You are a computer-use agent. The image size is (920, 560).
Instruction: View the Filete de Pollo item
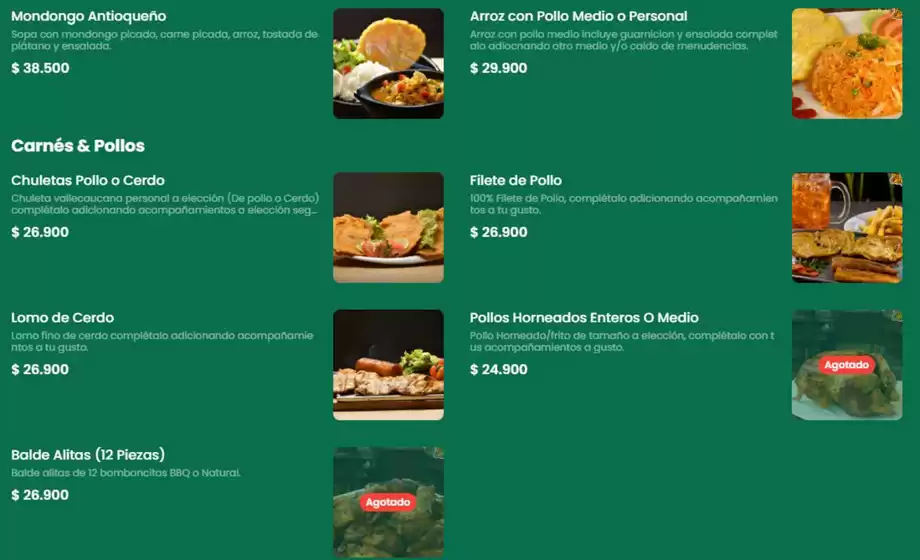(x=516, y=181)
